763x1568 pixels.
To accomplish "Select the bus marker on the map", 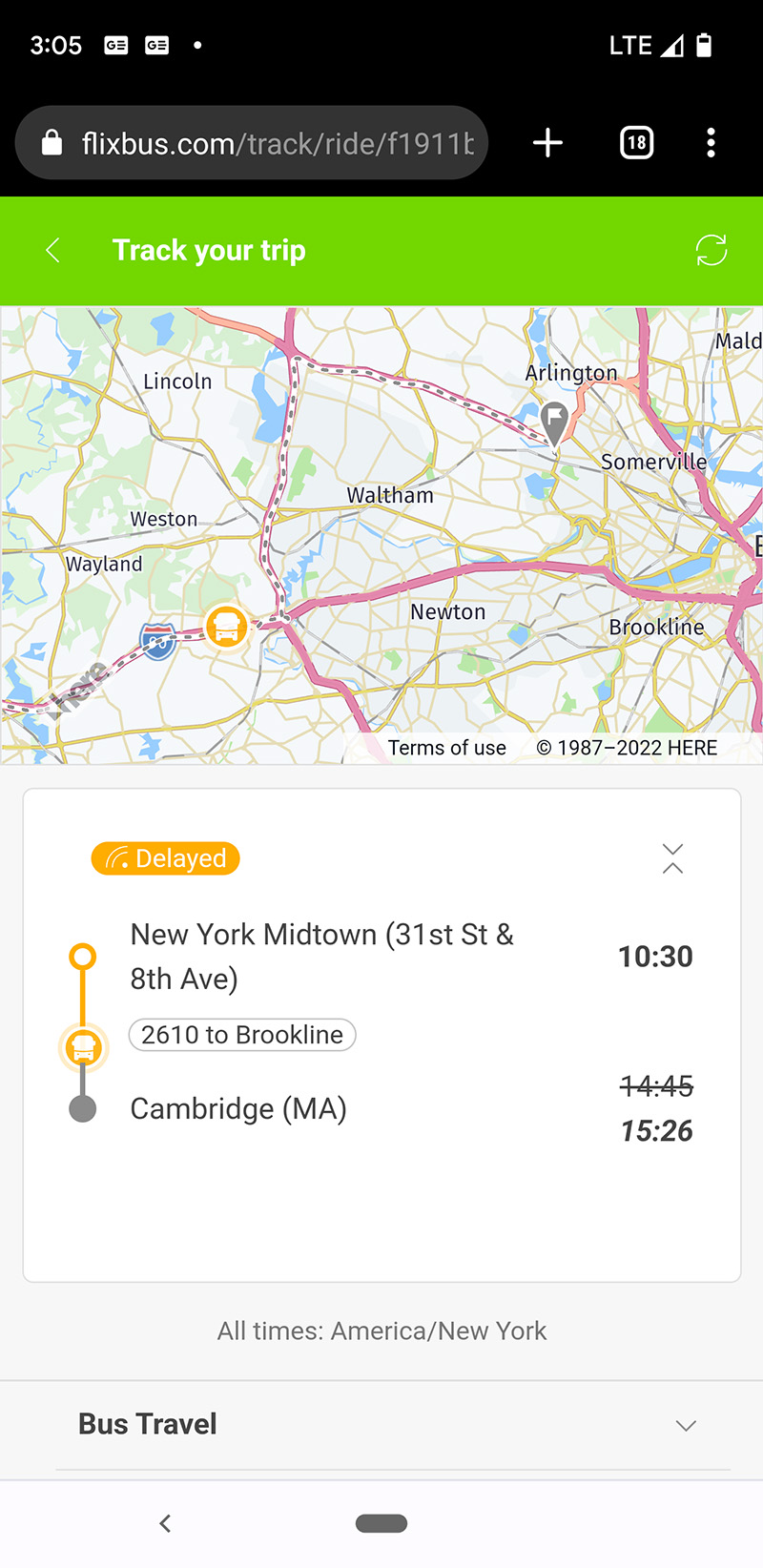I will 227,627.
